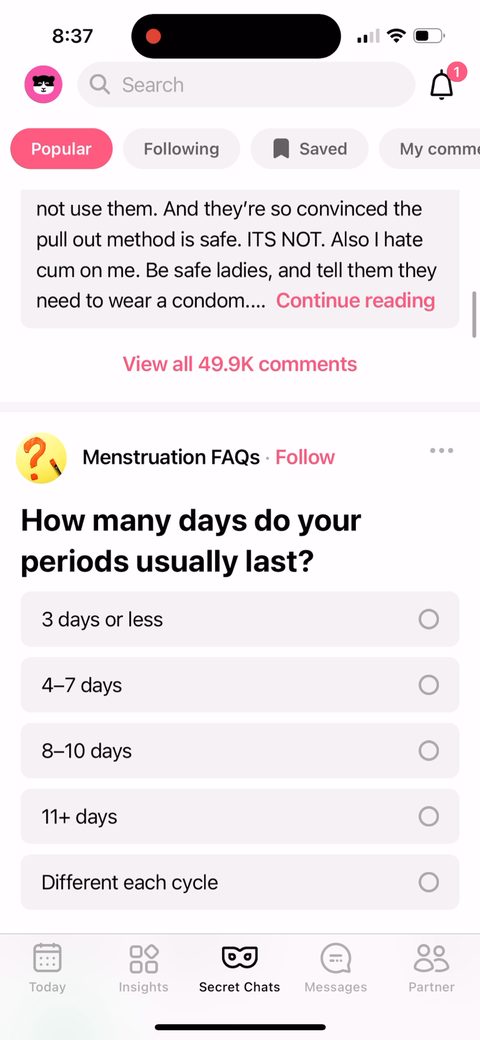Open the notifications bell
This screenshot has height=1040, width=480.
click(442, 84)
